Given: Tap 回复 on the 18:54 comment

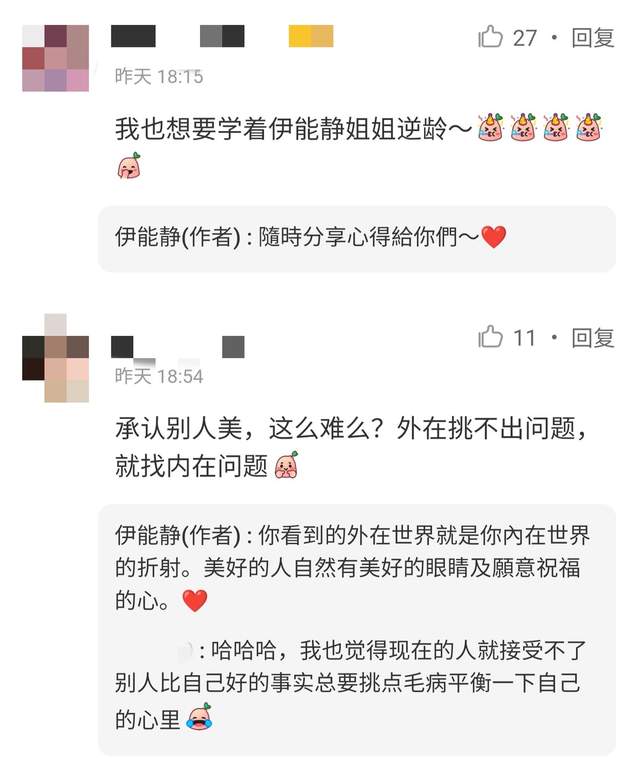Looking at the screenshot, I should click(x=592, y=337).
